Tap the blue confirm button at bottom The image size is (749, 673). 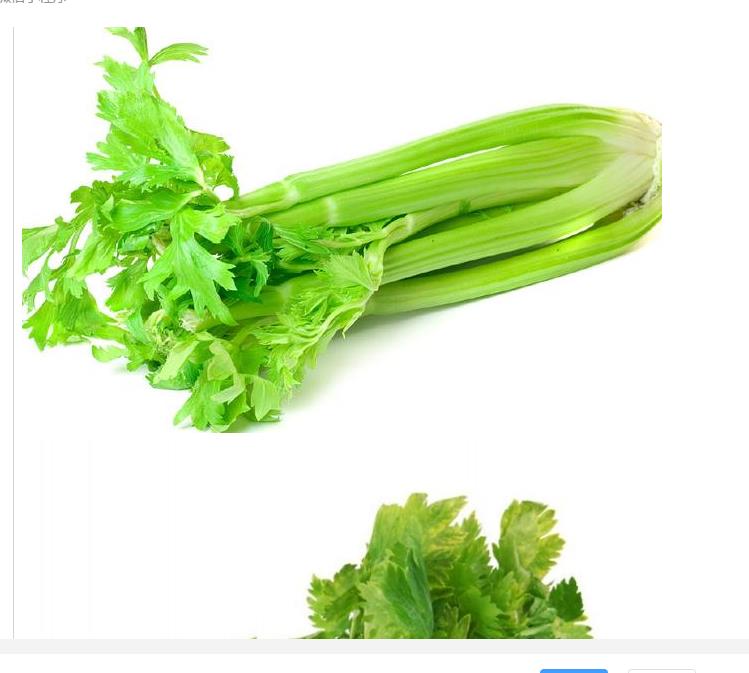pos(573,670)
